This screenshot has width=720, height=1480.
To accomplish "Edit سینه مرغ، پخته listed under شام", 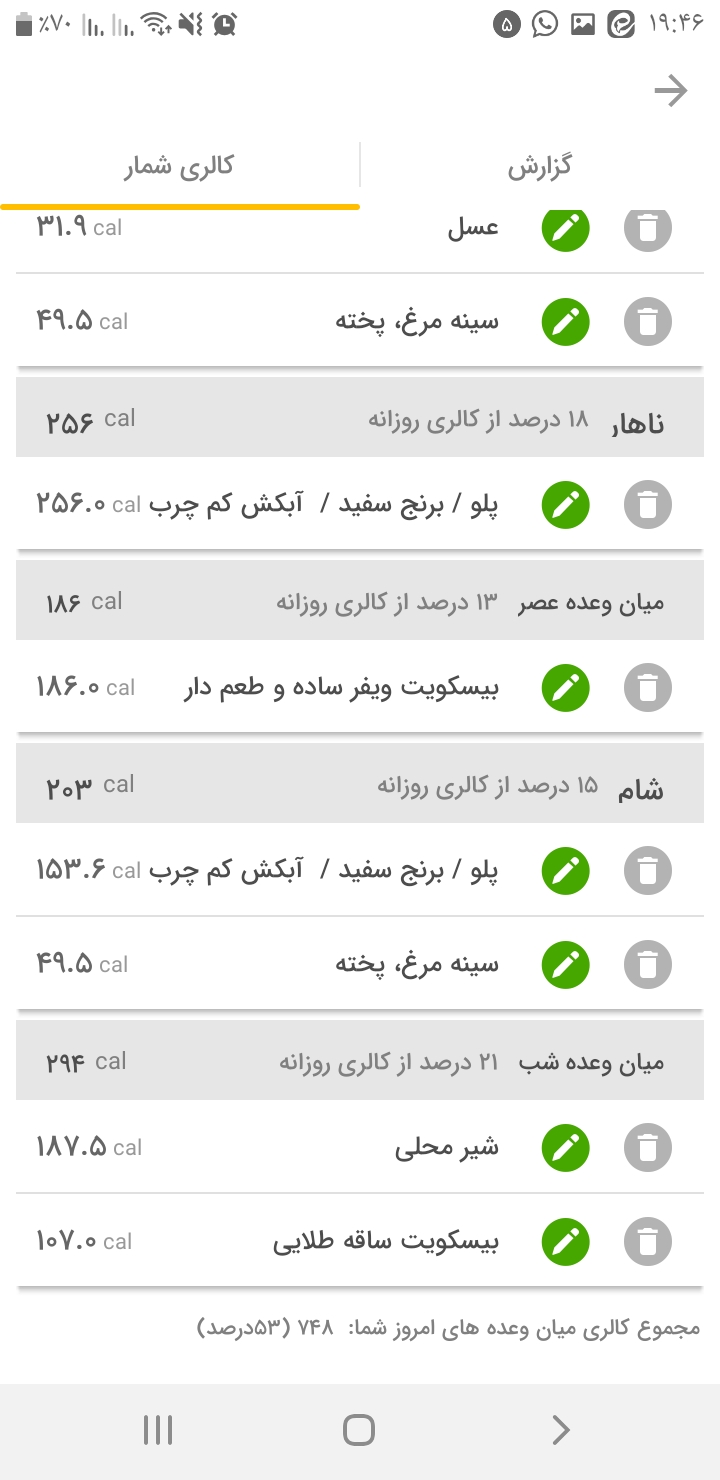I will point(566,965).
